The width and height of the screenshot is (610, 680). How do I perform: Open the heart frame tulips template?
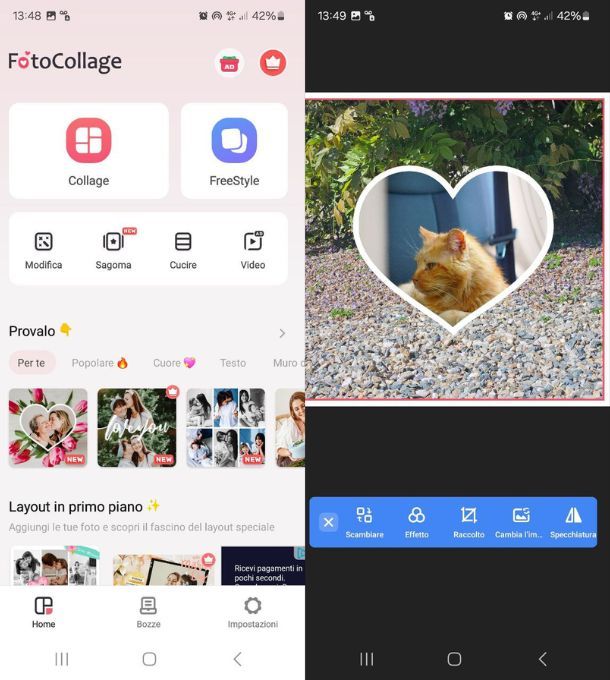48,428
